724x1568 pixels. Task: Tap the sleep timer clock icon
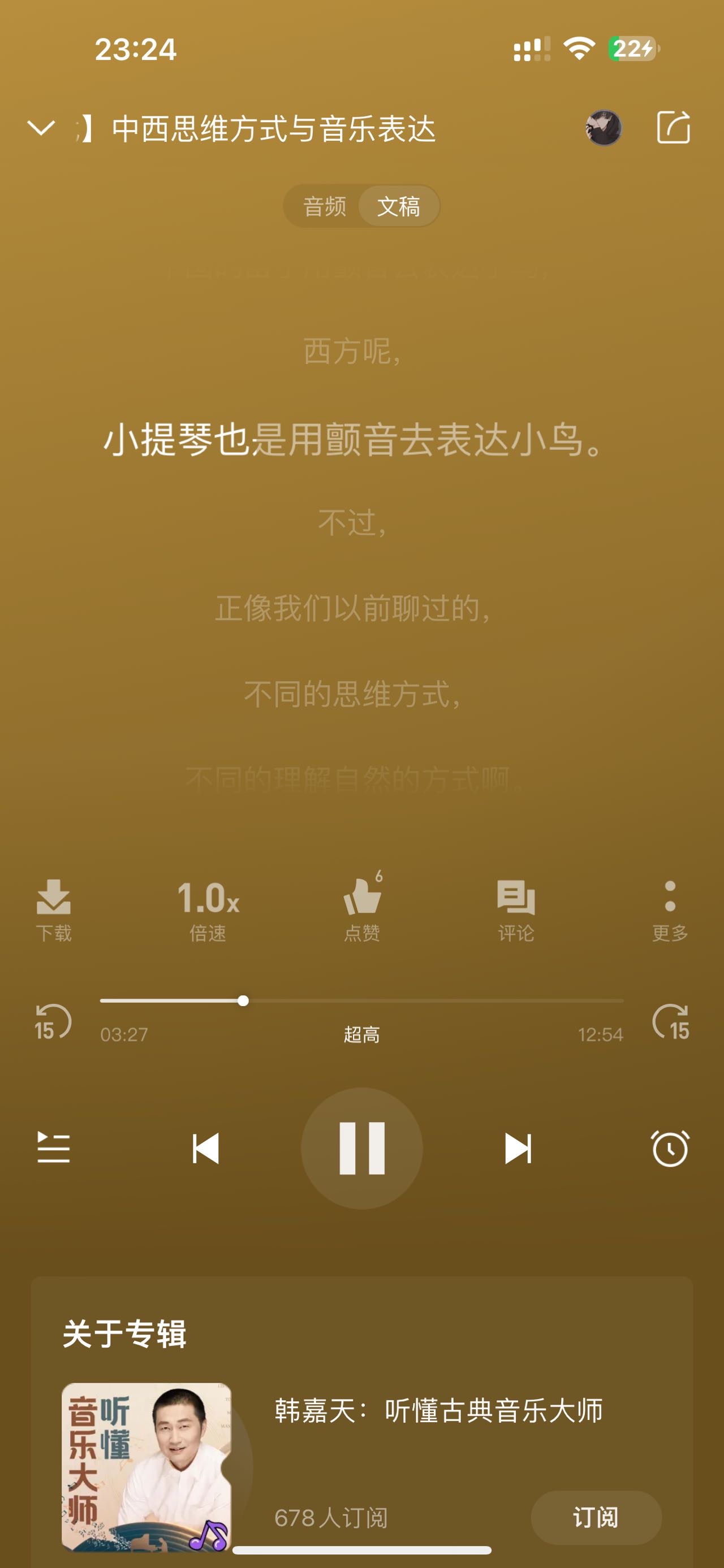click(x=670, y=1149)
